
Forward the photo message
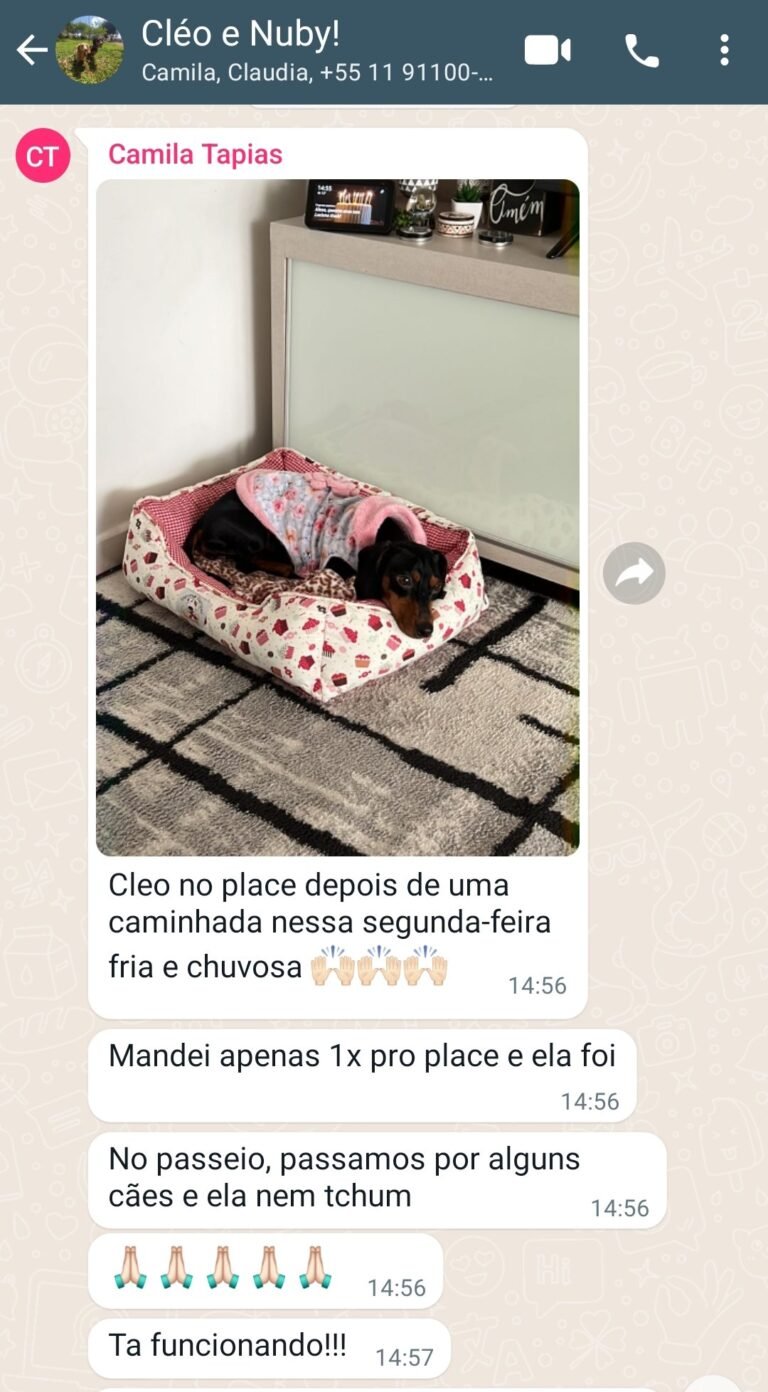(634, 573)
